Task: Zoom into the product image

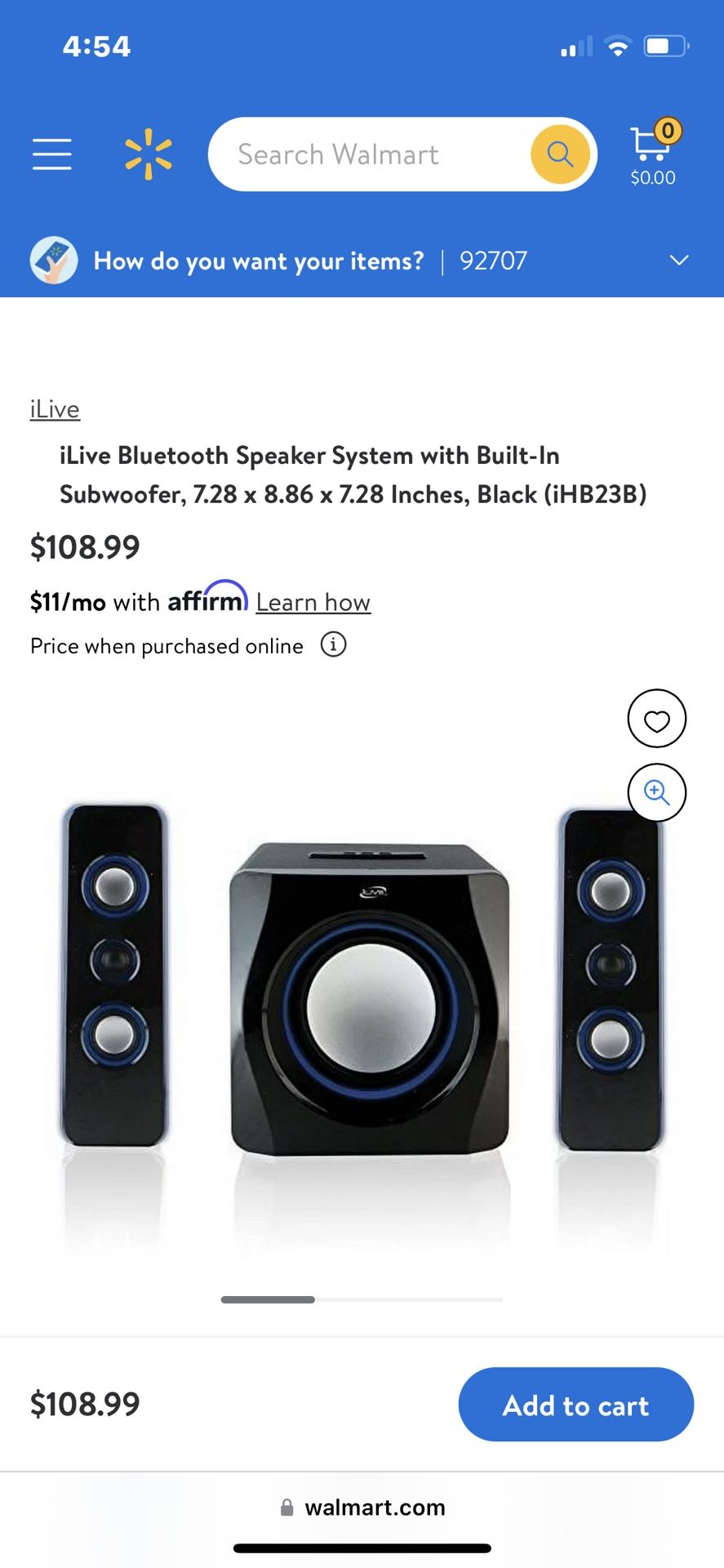Action: pos(656,792)
